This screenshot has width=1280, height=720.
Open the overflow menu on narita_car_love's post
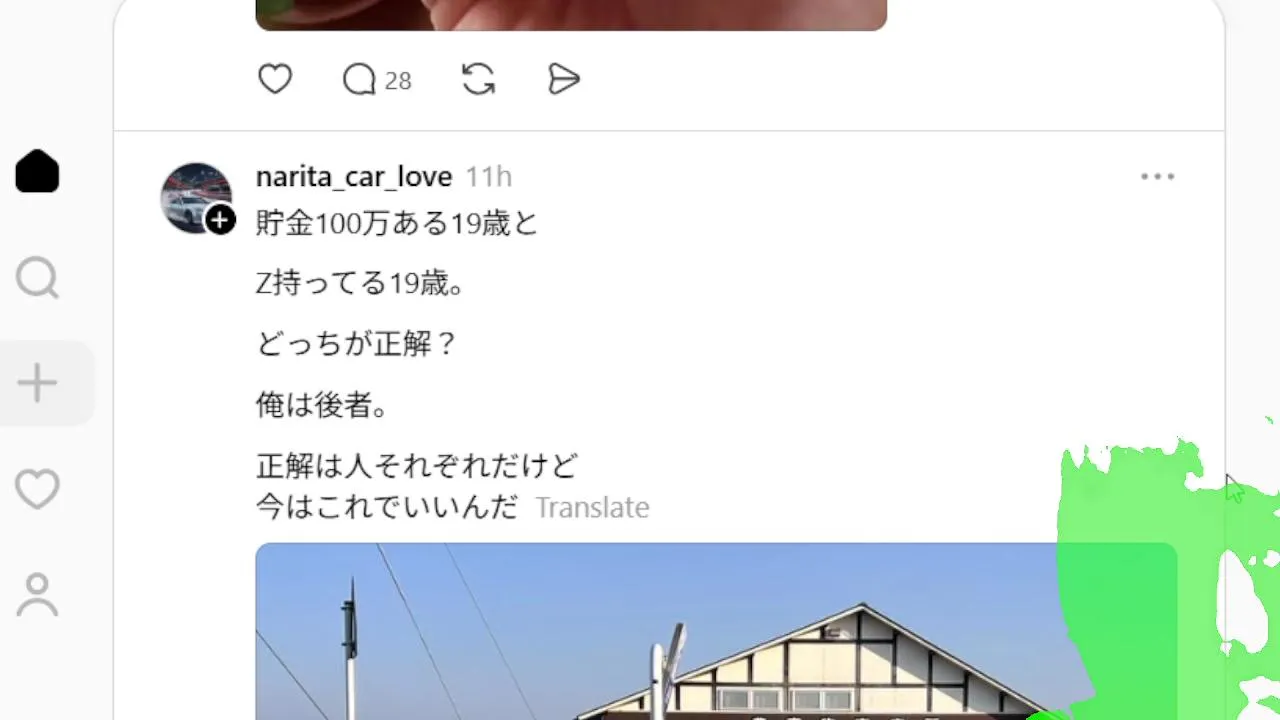point(1157,177)
